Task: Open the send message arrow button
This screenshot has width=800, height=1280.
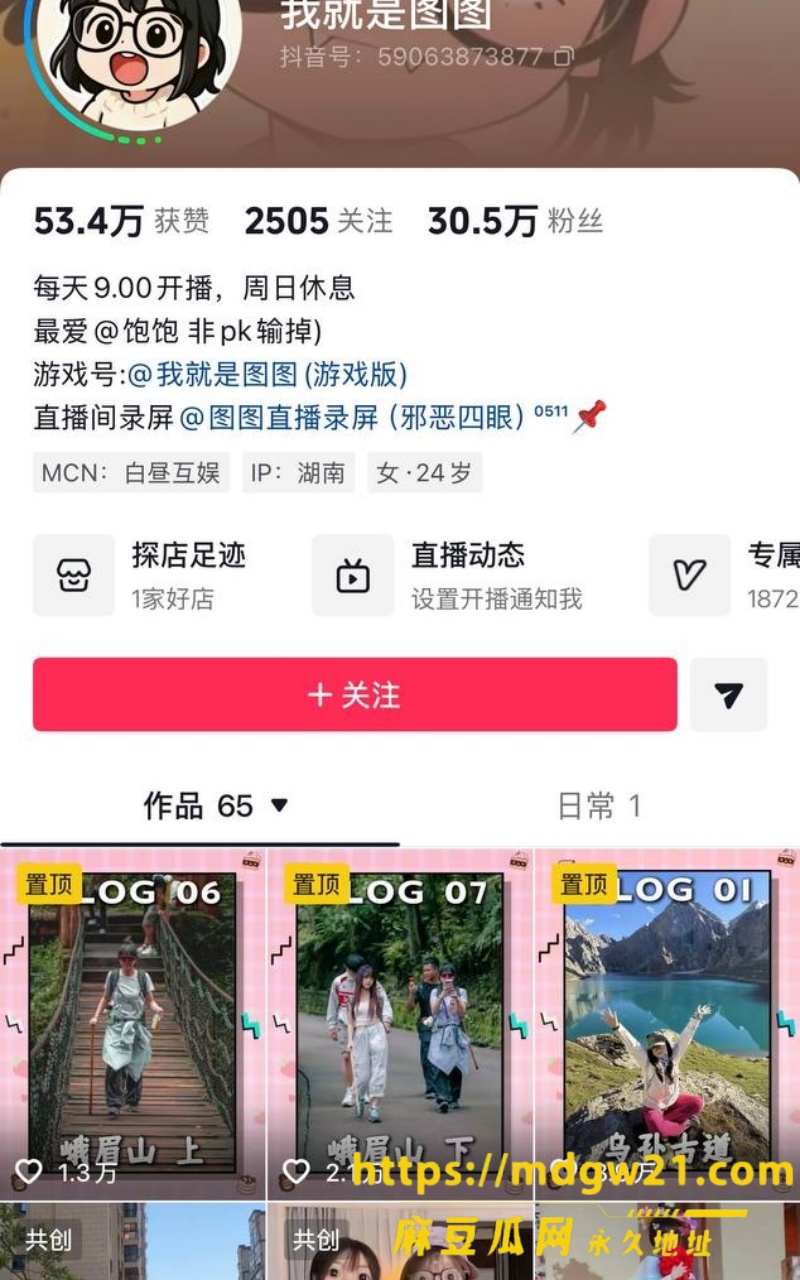Action: (729, 694)
